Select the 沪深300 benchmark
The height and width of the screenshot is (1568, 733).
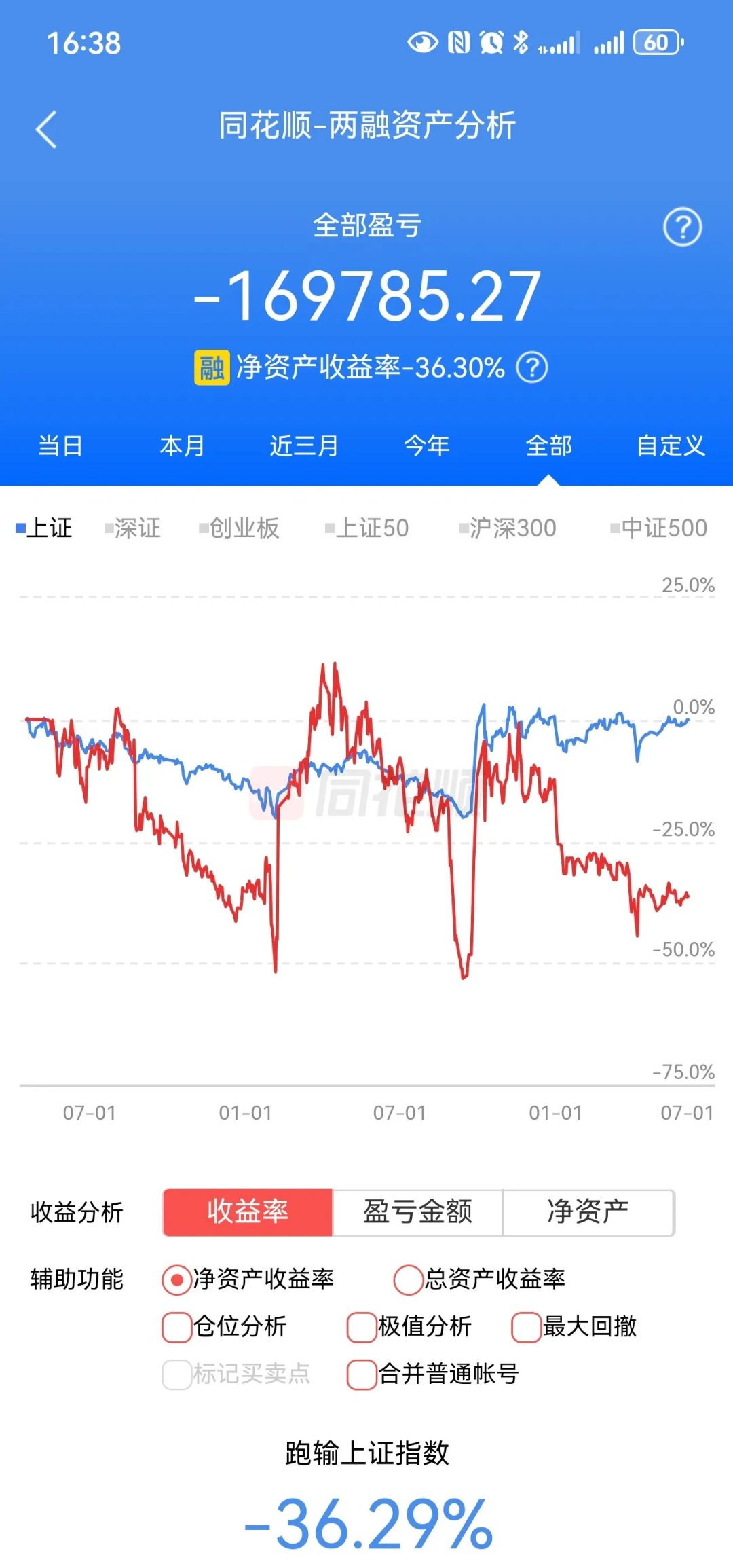(x=508, y=528)
